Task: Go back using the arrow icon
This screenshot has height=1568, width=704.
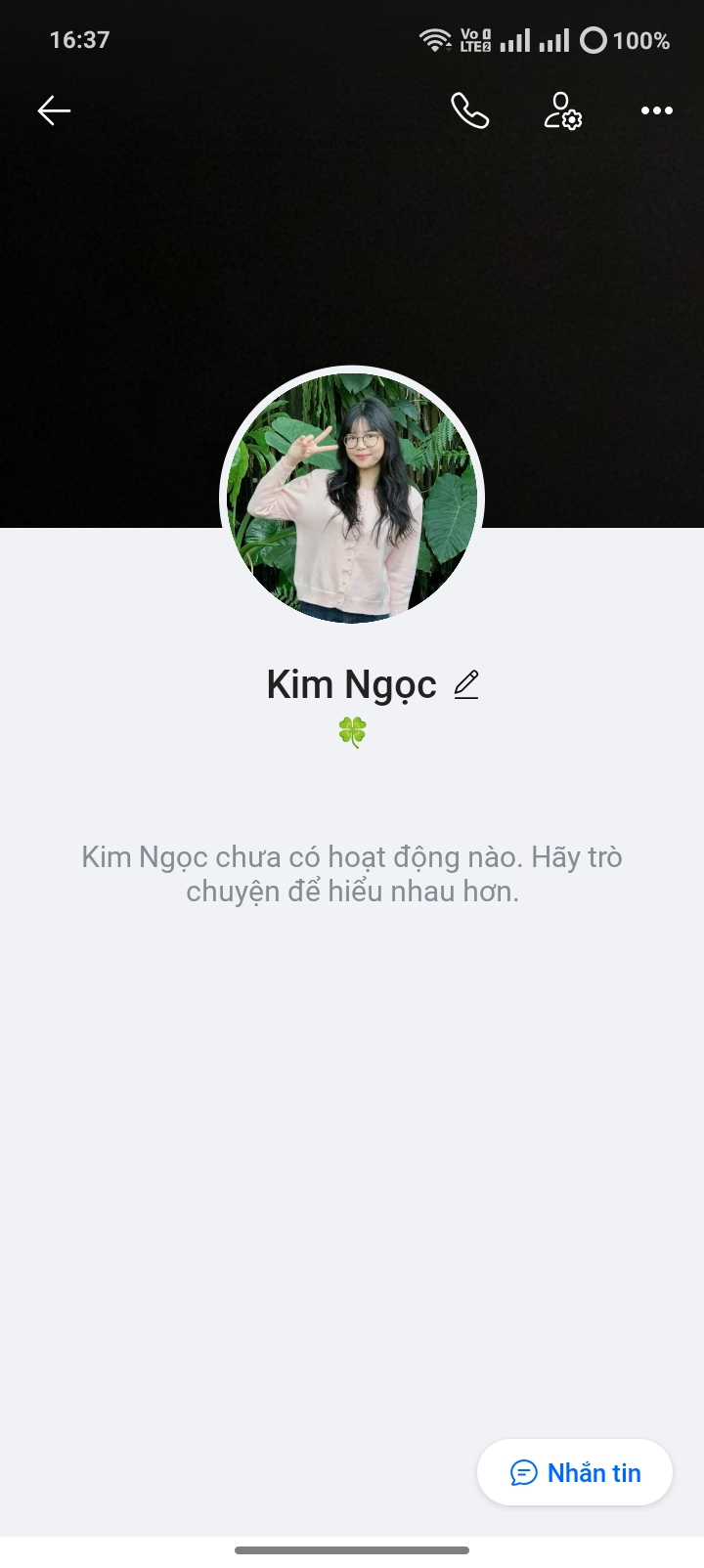Action: coord(54,110)
